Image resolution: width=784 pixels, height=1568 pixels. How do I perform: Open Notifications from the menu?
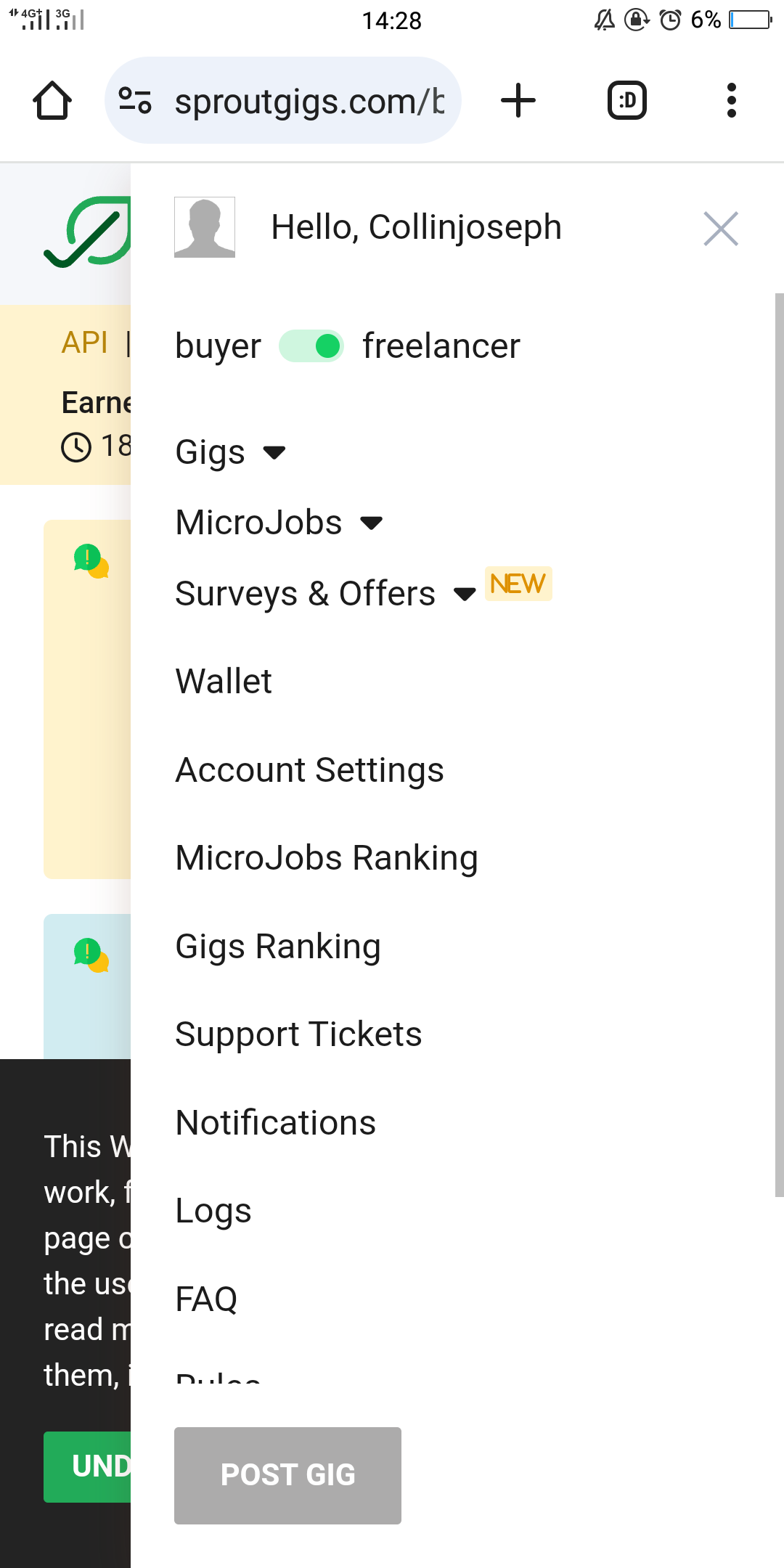tap(276, 1123)
